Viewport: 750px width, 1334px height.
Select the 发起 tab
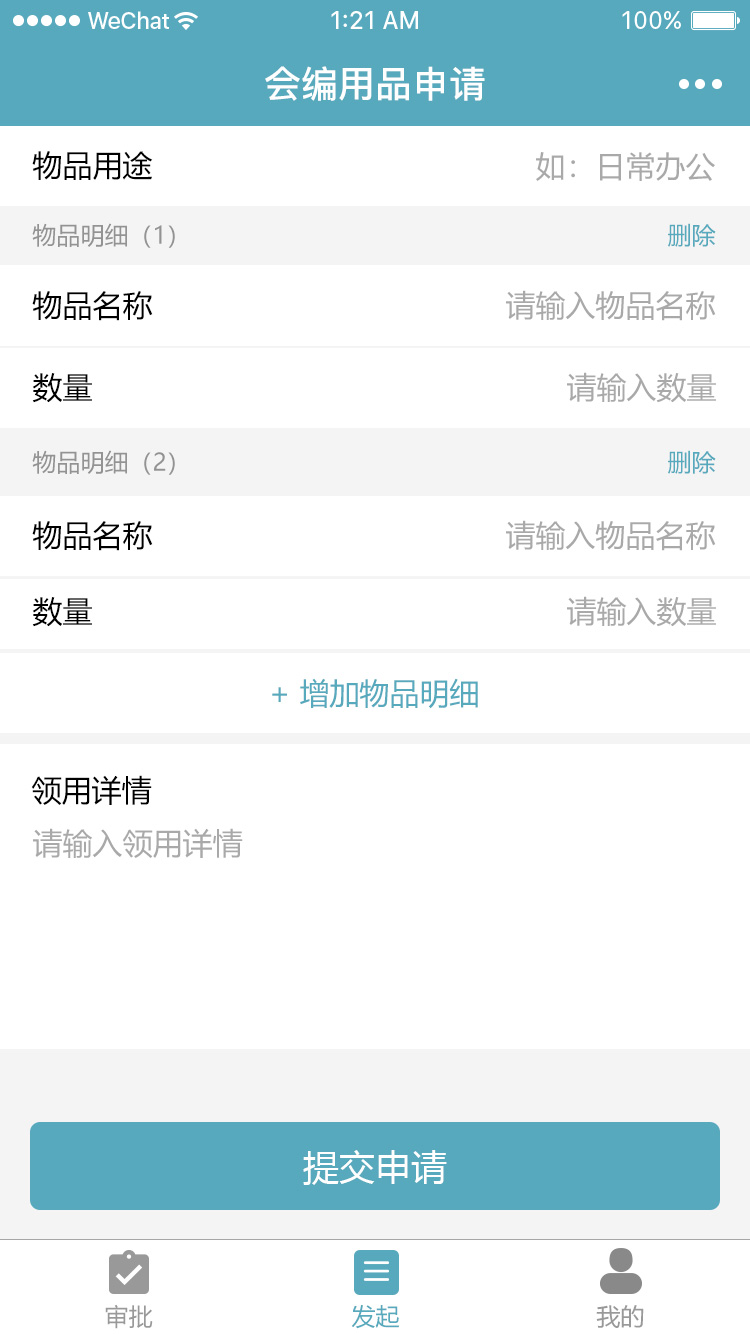coord(376,1289)
